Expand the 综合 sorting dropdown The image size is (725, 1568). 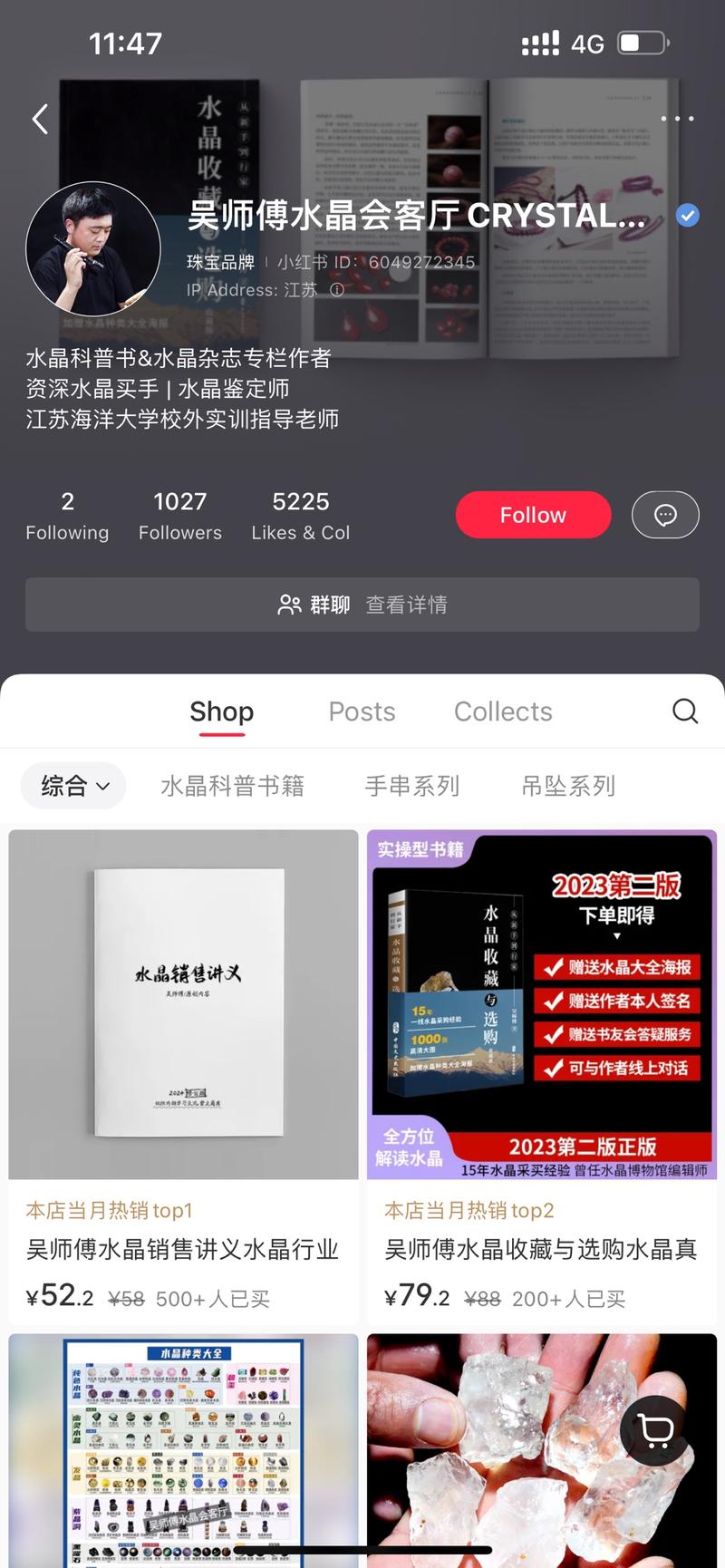pos(72,786)
